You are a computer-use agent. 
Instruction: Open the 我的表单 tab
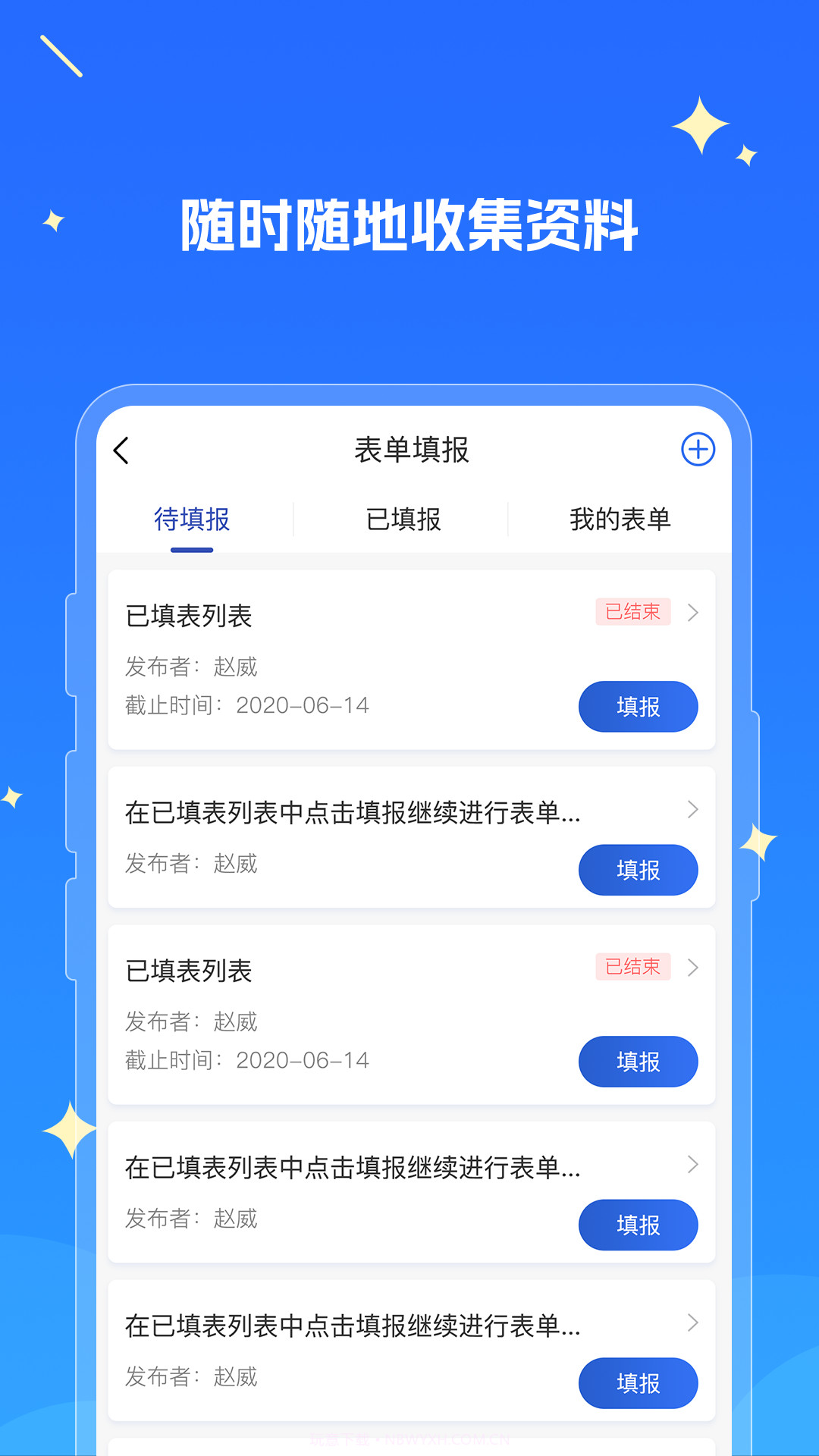tap(622, 519)
